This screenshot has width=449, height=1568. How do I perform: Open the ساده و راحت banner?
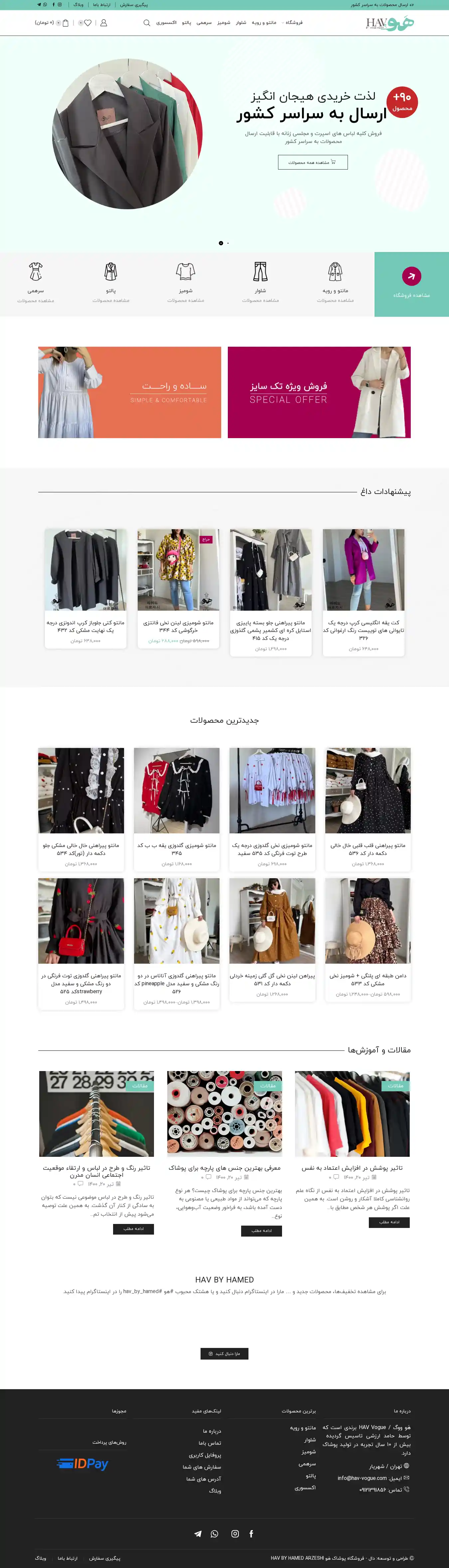tap(130, 392)
